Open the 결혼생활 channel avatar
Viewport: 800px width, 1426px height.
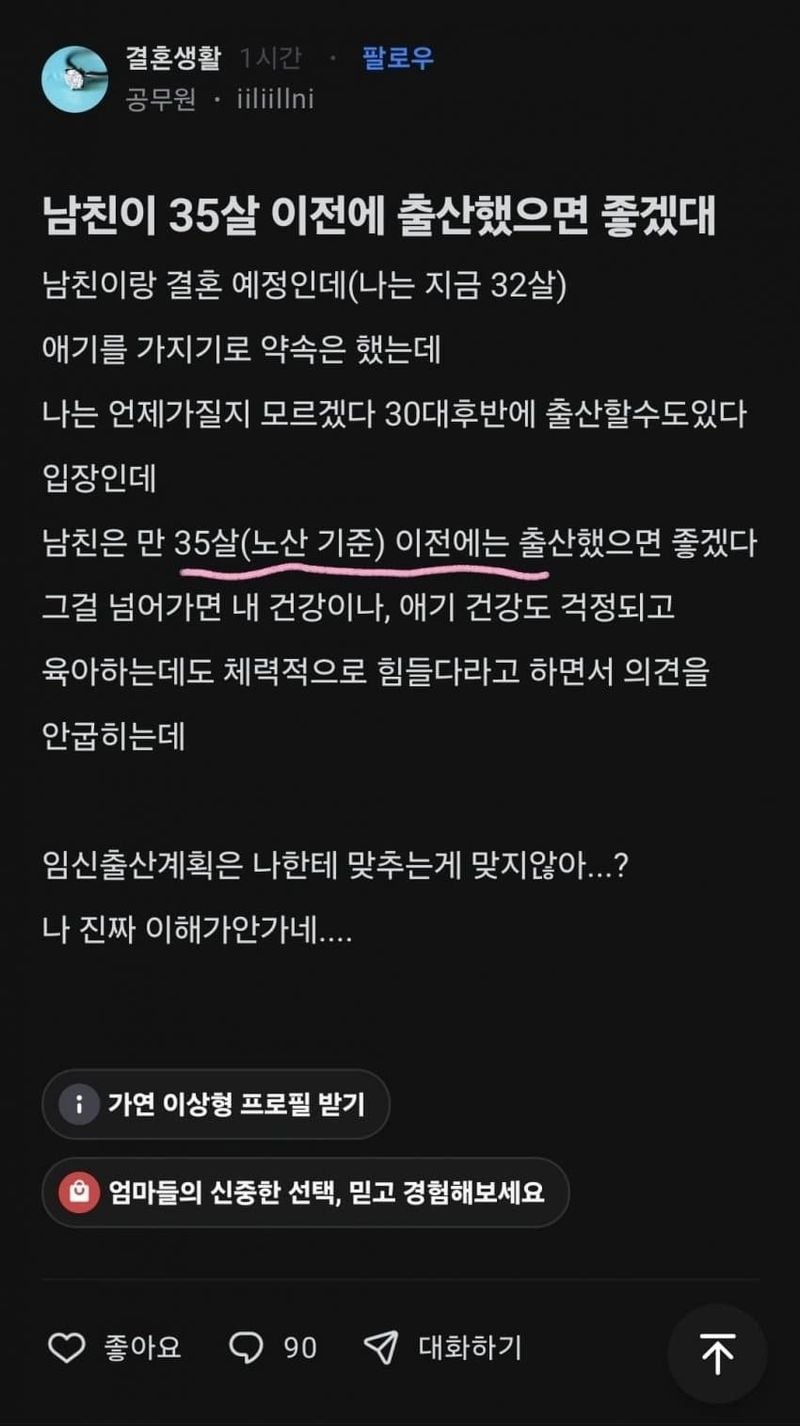[x=75, y=79]
